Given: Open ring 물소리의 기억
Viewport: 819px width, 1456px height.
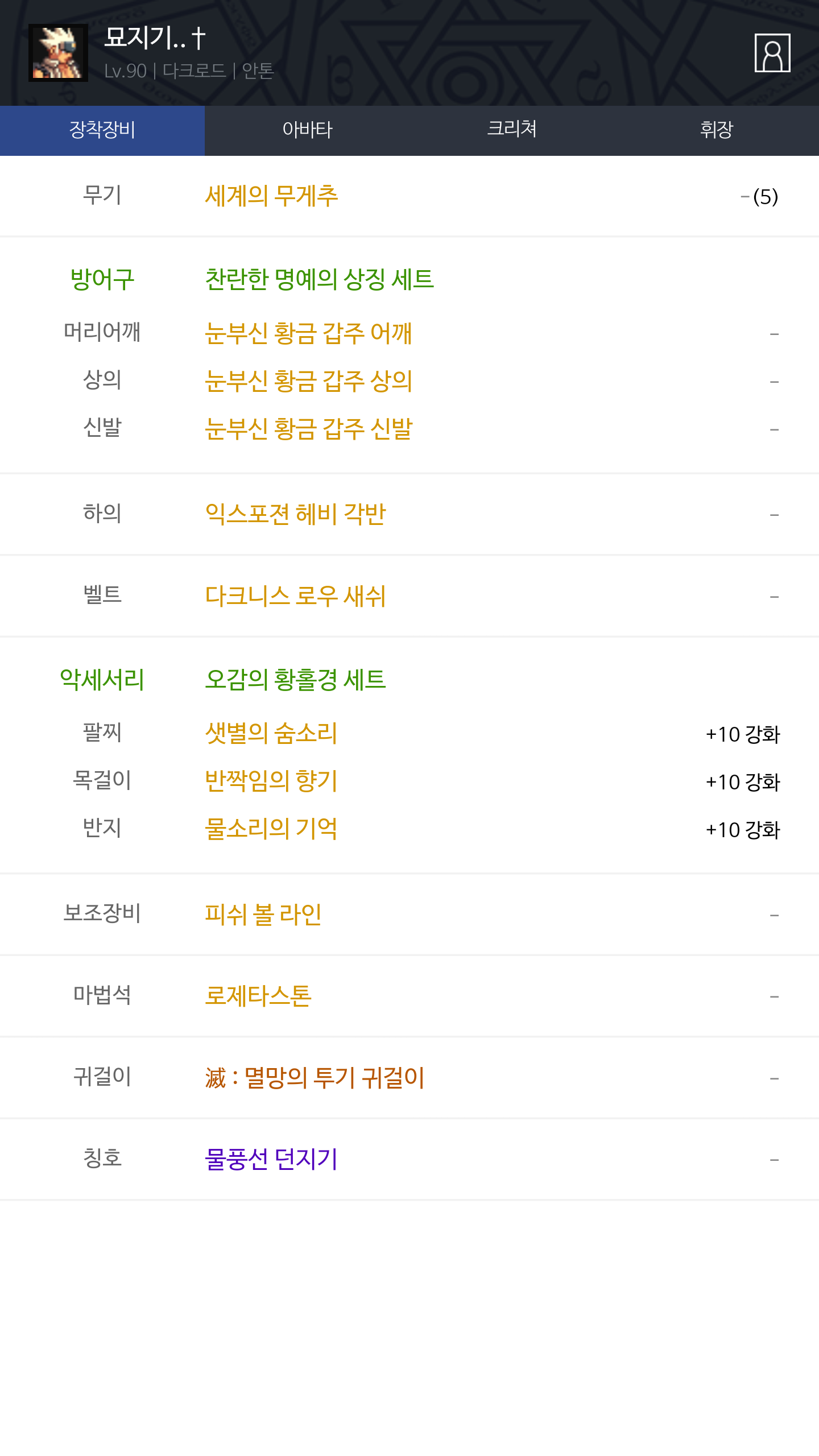Looking at the screenshot, I should pos(271,829).
